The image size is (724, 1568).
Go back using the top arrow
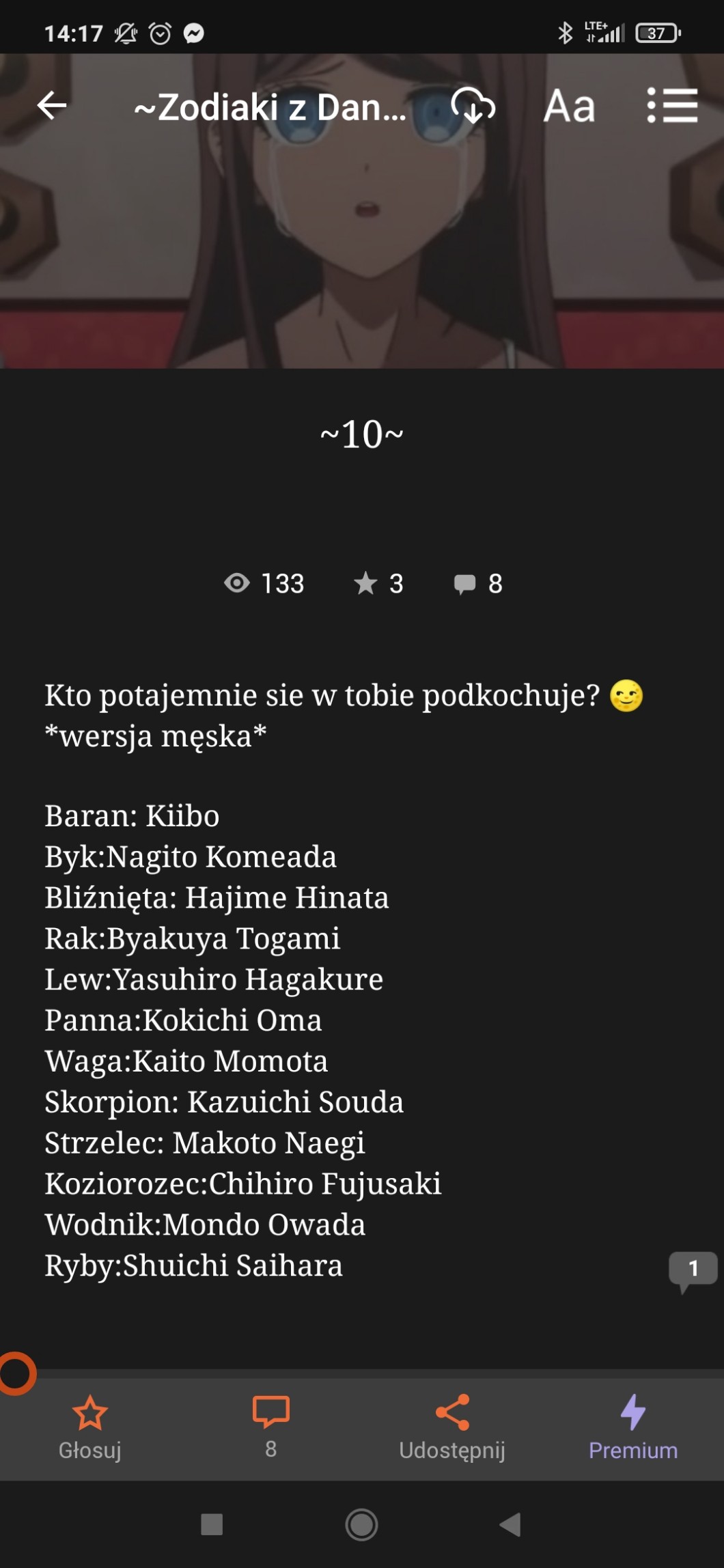pos(52,106)
